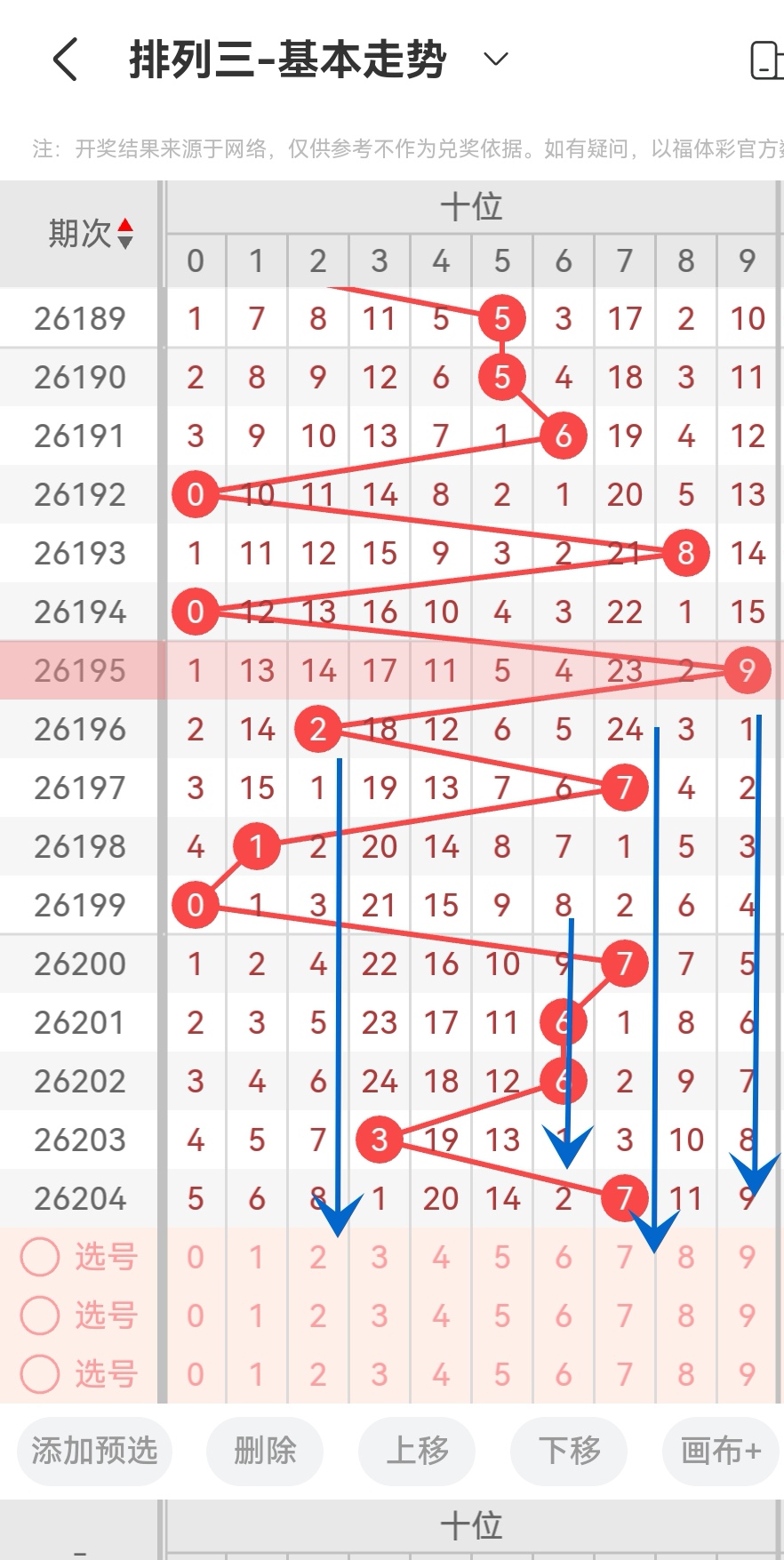Viewport: 784px width, 1560px height.
Task: Tap 添加预选 button
Action: pos(94,1451)
